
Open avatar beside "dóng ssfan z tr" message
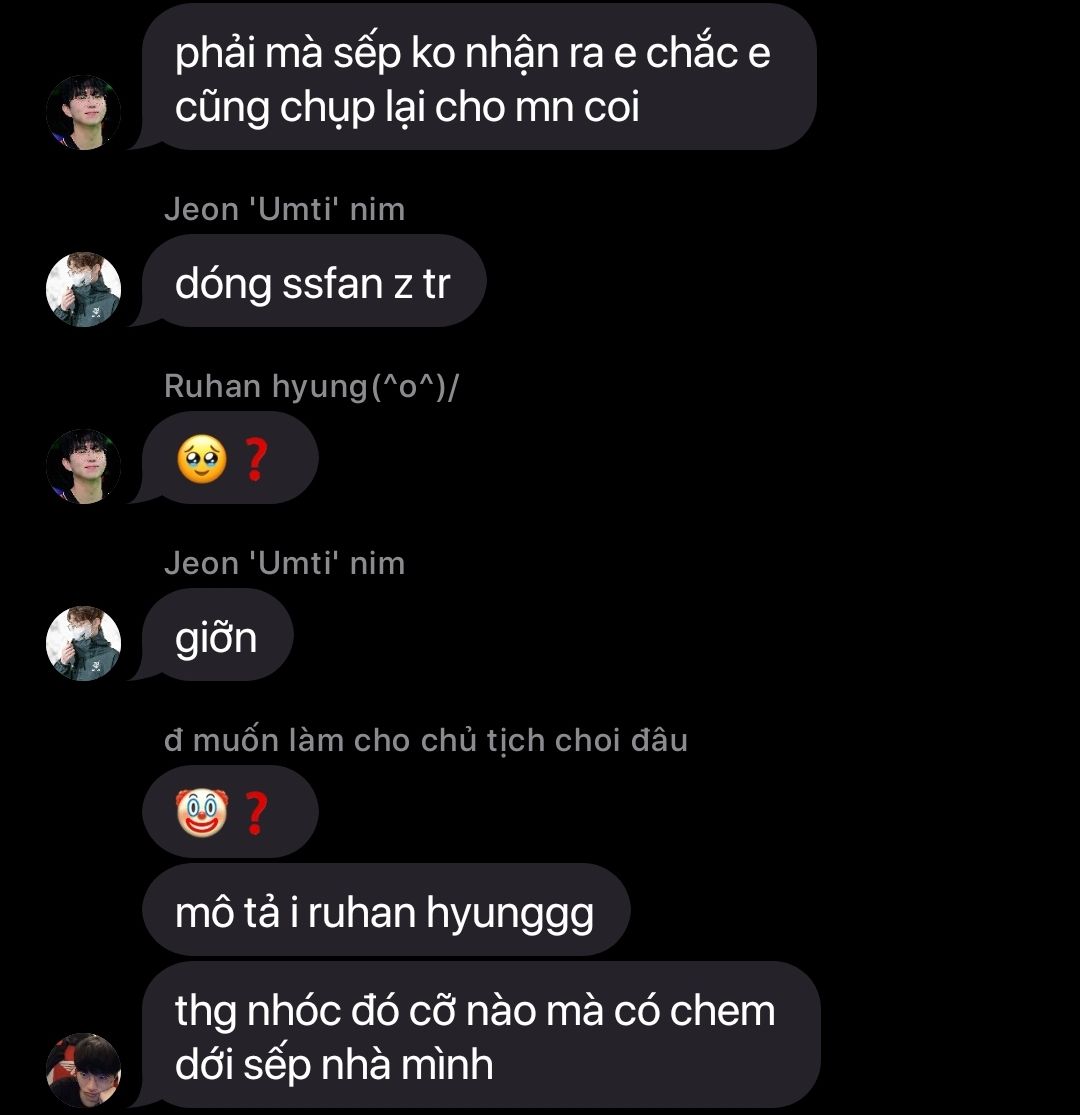[84, 289]
